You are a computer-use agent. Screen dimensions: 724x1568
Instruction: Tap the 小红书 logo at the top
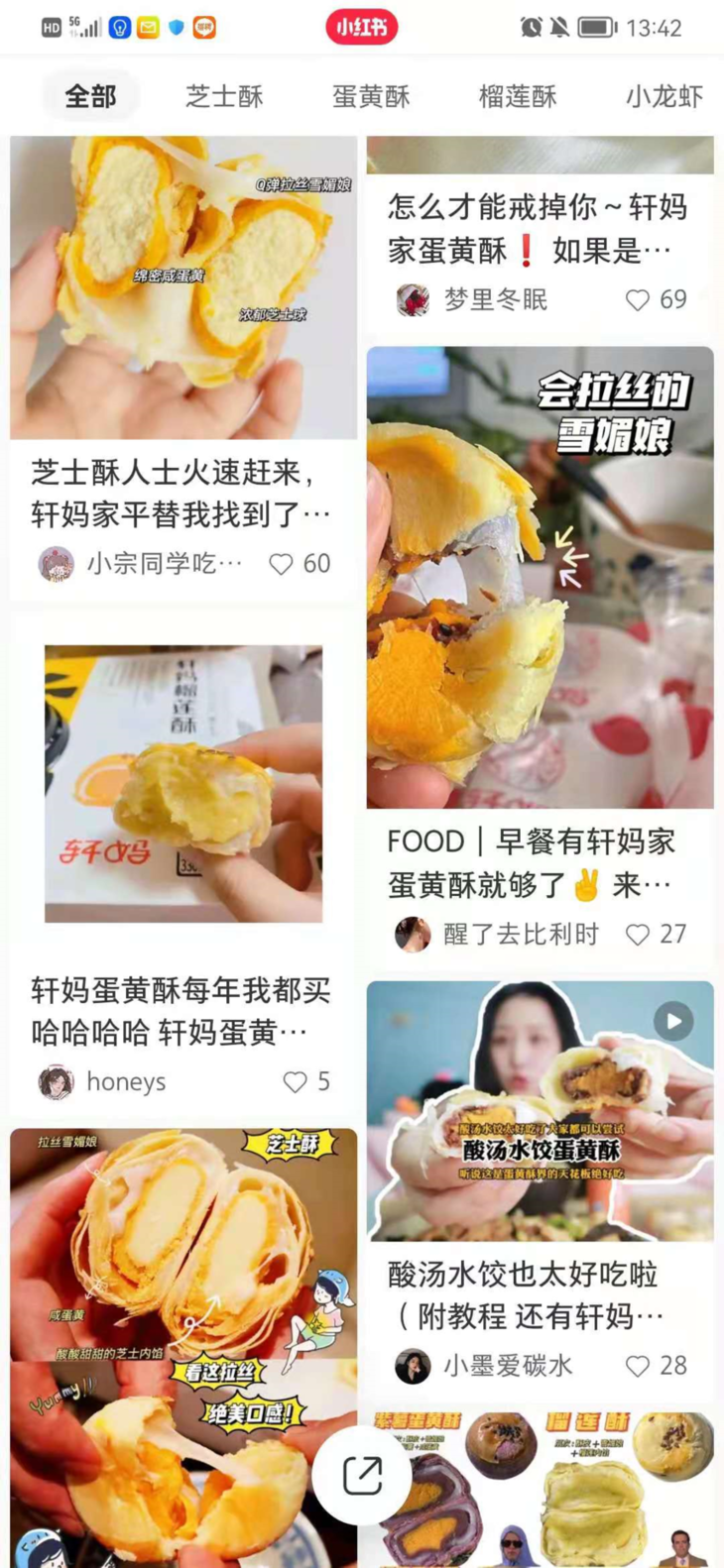point(362,27)
